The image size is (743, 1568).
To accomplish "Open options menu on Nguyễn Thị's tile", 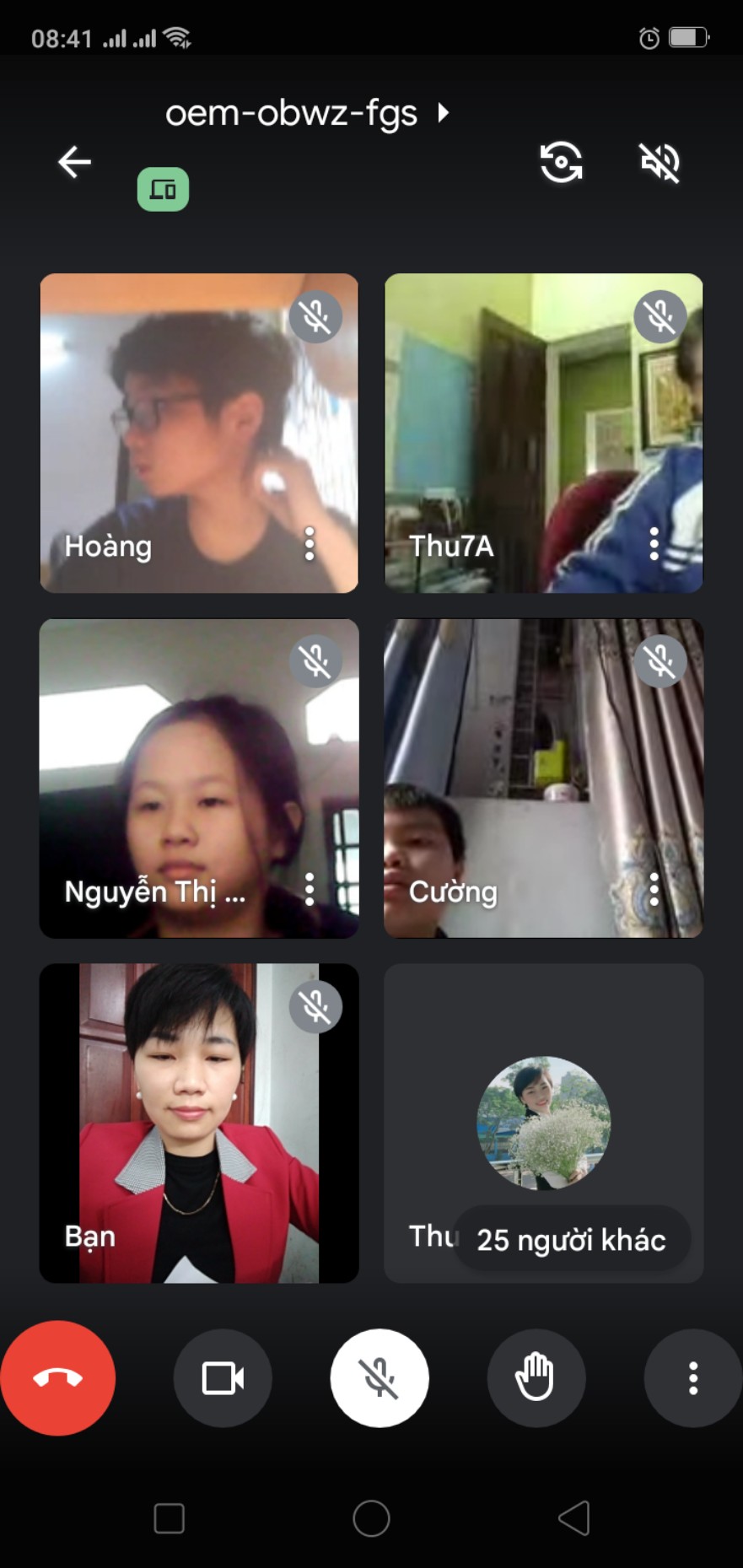I will [310, 889].
